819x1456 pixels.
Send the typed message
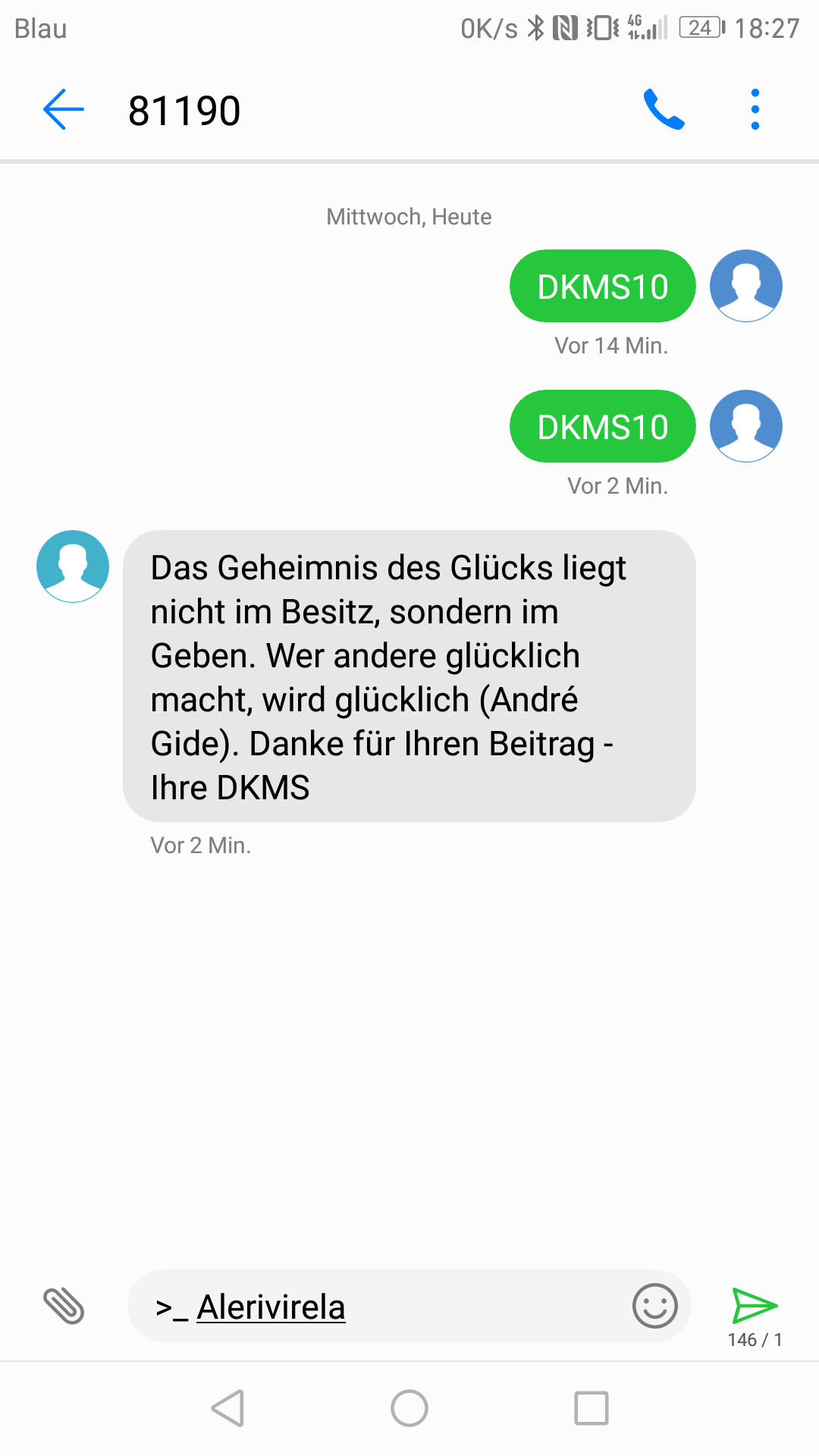(x=755, y=1306)
